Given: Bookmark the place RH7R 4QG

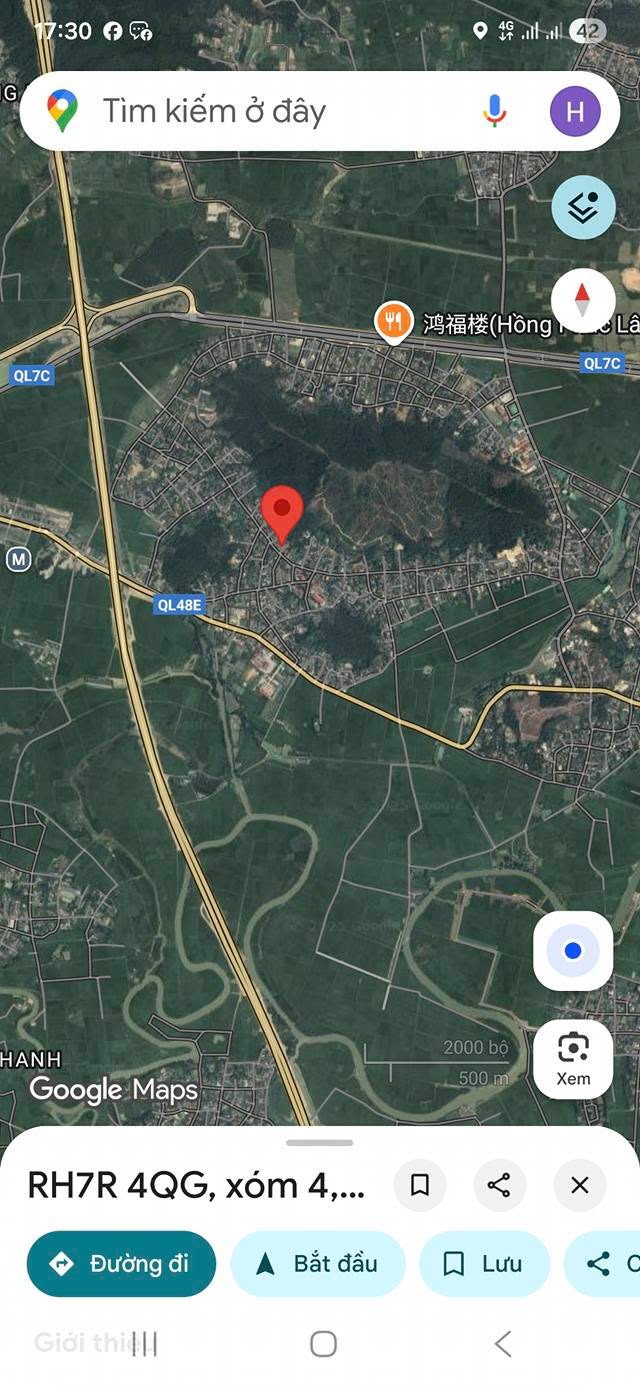Looking at the screenshot, I should 420,1185.
